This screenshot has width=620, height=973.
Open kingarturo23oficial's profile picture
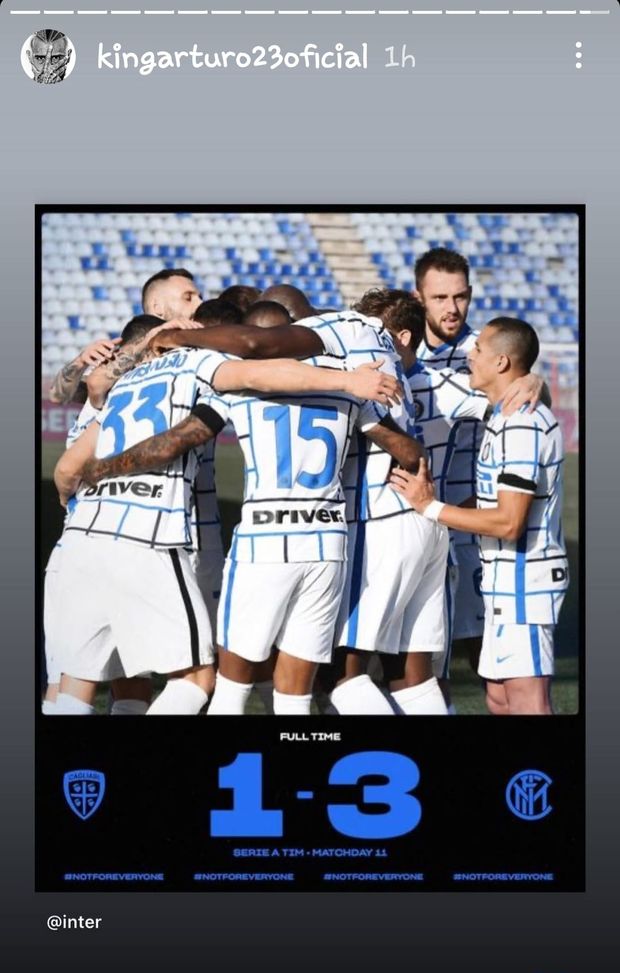tap(48, 56)
